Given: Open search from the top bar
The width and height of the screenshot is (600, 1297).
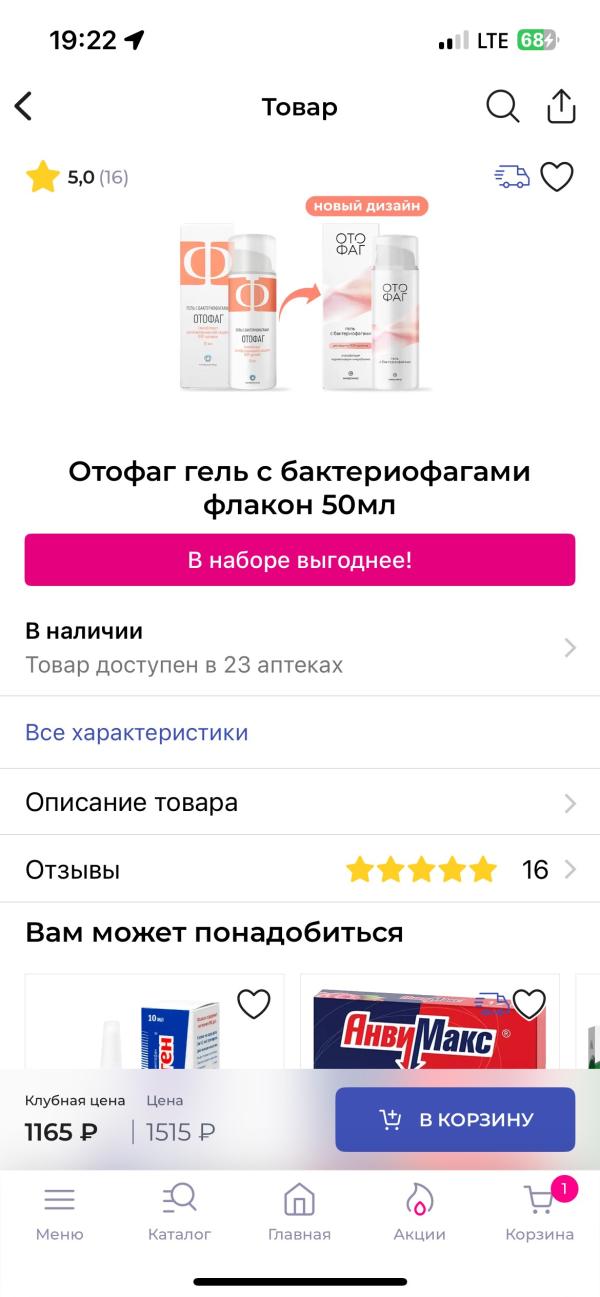Looking at the screenshot, I should pos(503,106).
